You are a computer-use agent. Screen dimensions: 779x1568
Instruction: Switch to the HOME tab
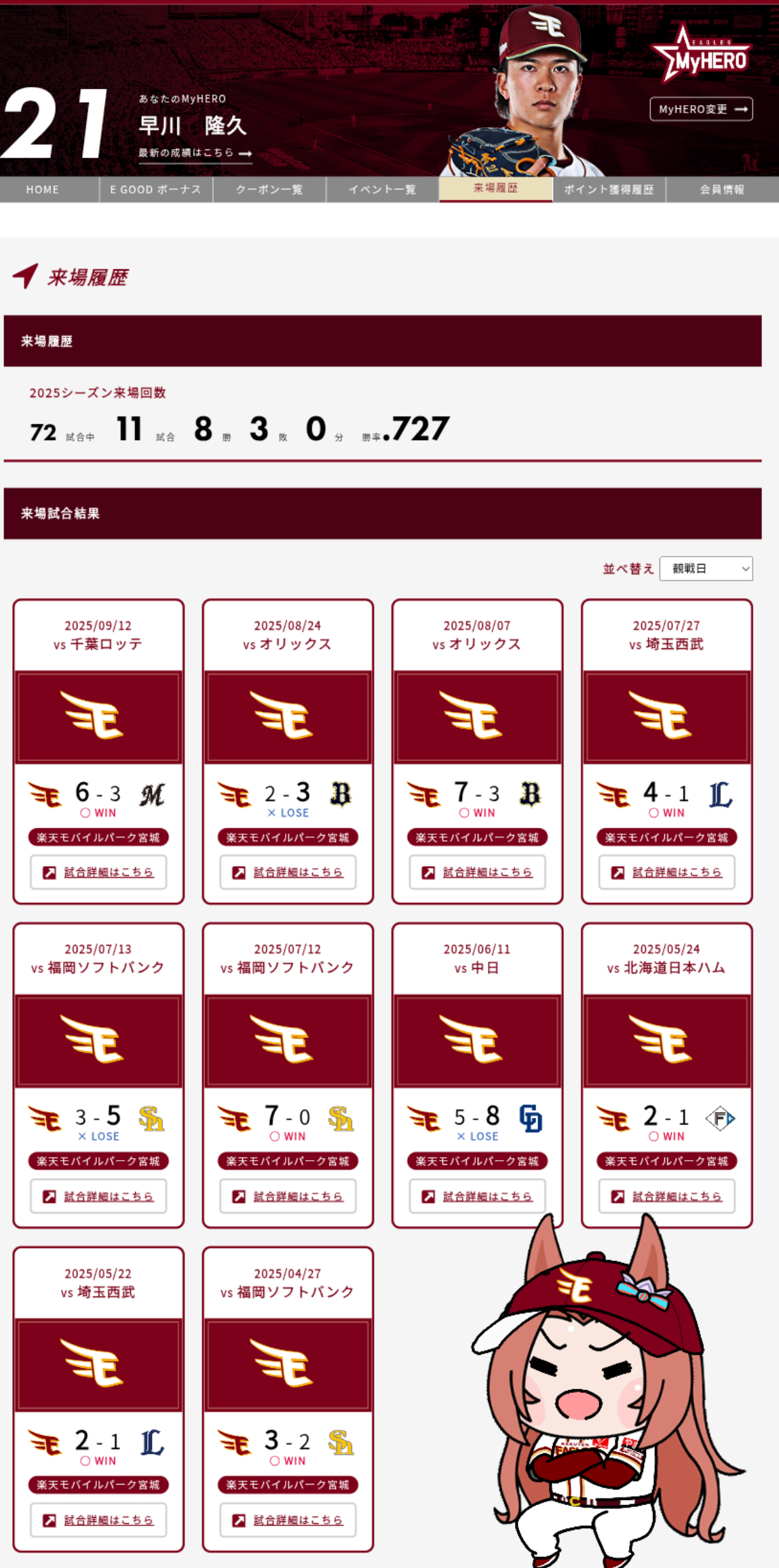pyautogui.click(x=43, y=189)
